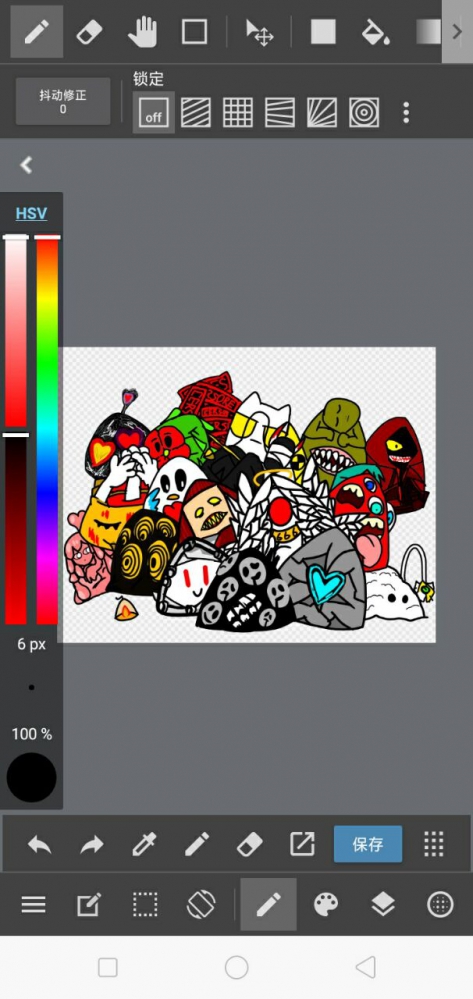Screen dimensions: 473x999
Task: Turn snap guide off
Action: pos(154,113)
